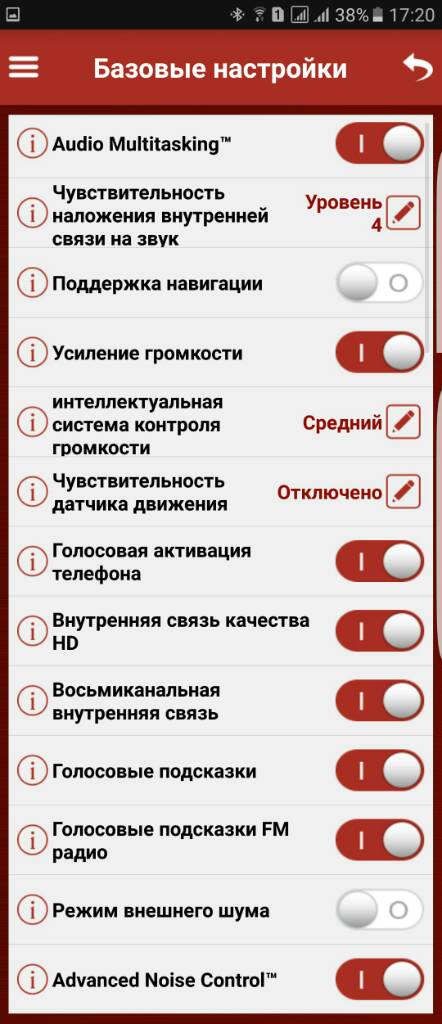The image size is (442, 1024).
Task: Turn off Audio Multitasking
Action: (379, 144)
